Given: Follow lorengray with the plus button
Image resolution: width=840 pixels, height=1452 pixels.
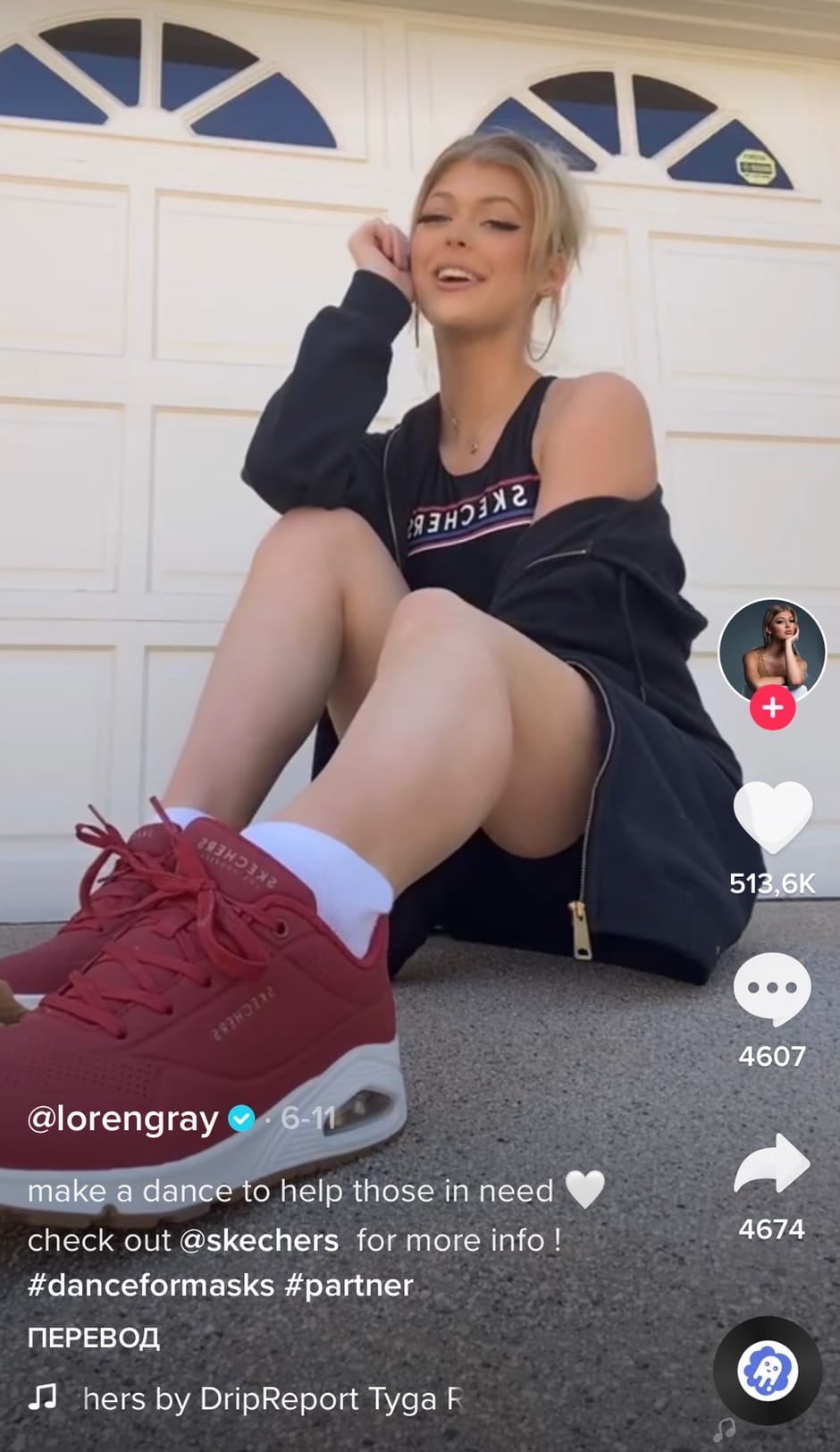Looking at the screenshot, I should point(772,708).
